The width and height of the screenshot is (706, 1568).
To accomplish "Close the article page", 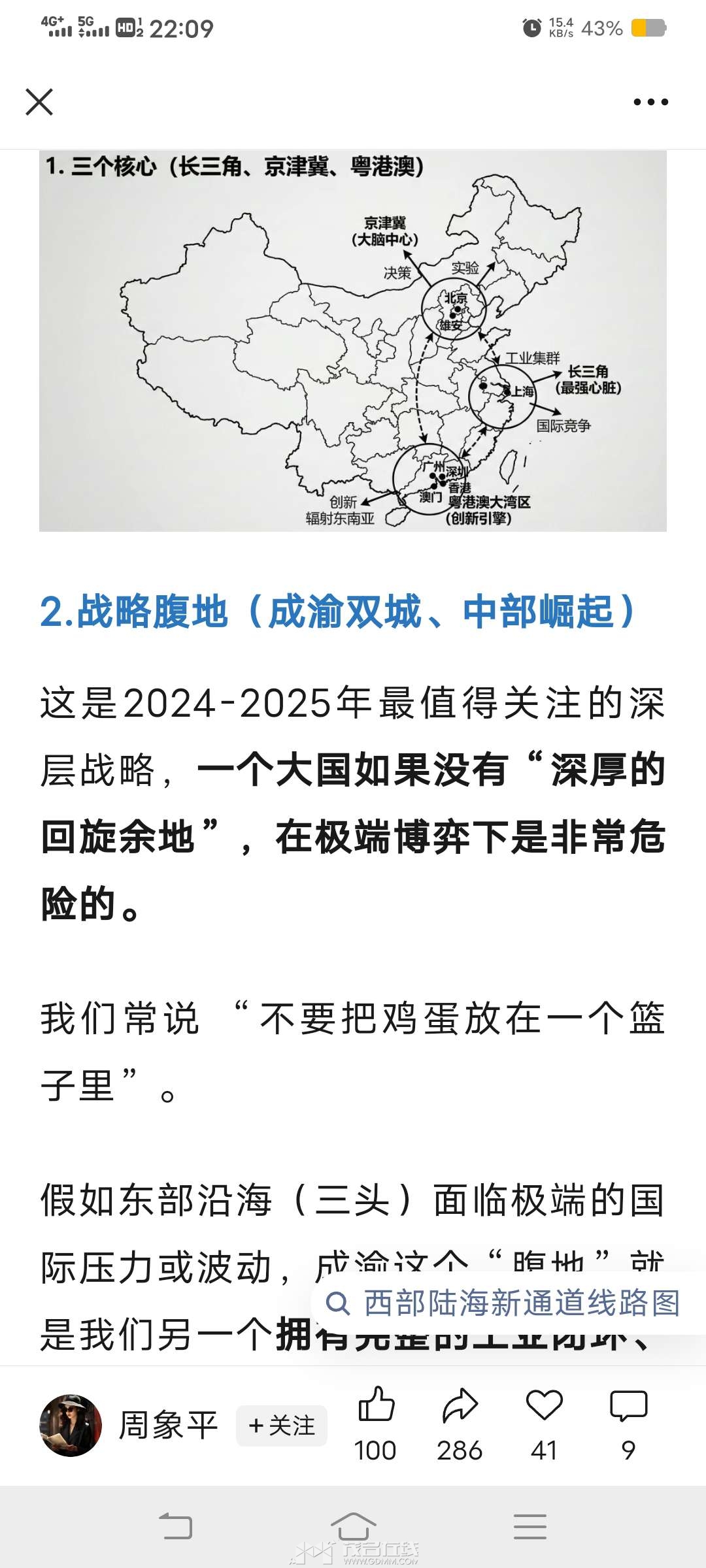I will [x=39, y=102].
